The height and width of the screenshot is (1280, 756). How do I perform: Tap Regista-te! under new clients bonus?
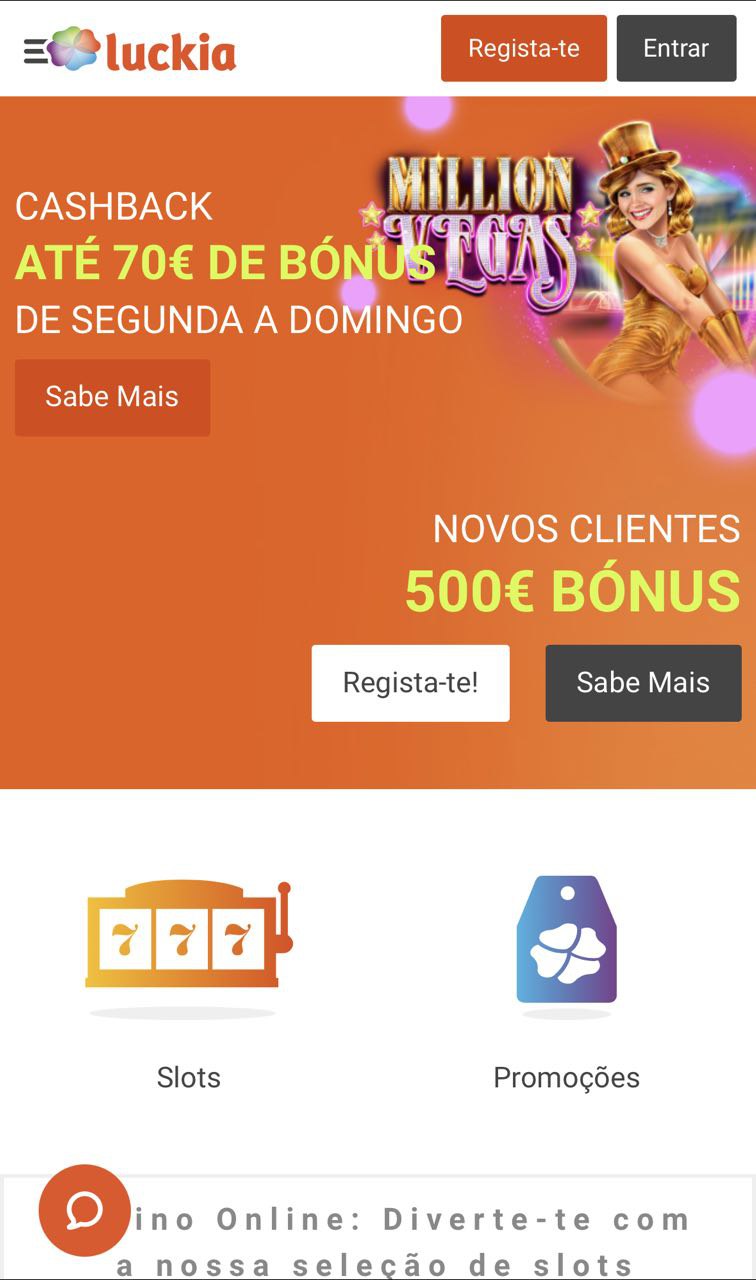point(410,683)
